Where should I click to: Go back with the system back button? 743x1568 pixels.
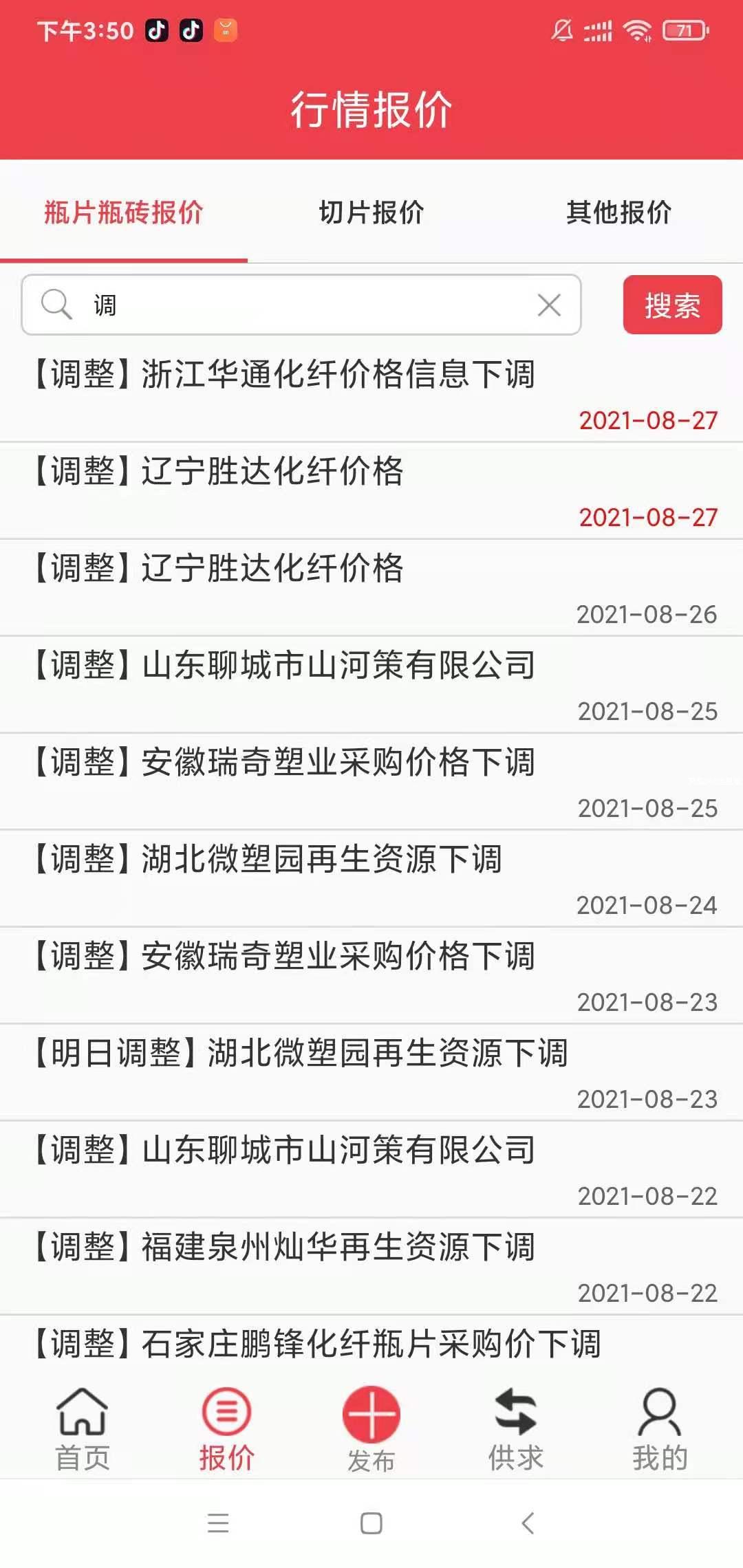coord(528,1523)
